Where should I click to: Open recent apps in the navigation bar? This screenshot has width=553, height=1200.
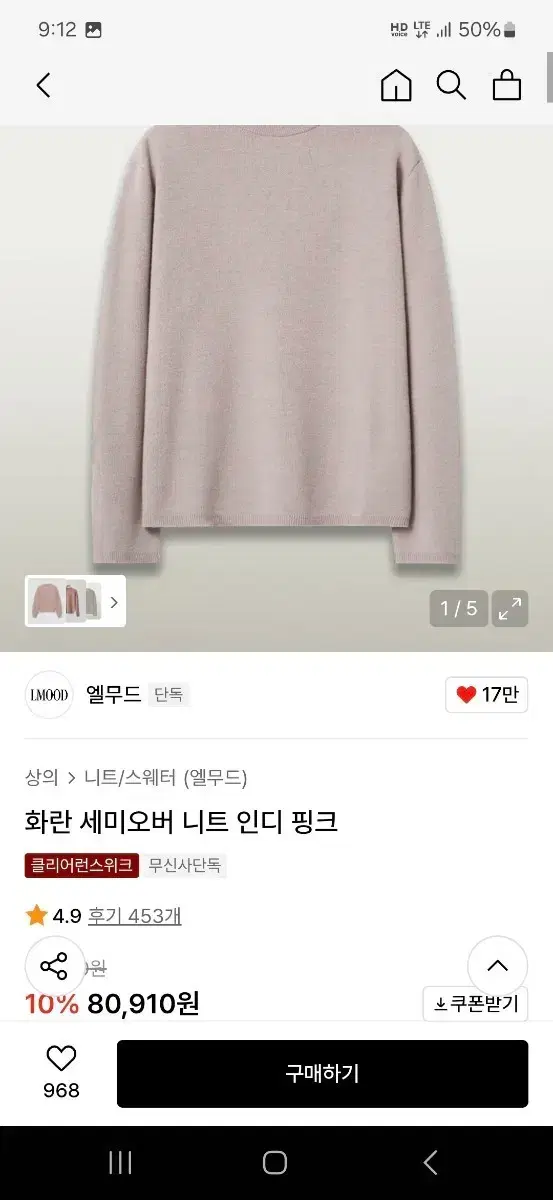tap(120, 1162)
